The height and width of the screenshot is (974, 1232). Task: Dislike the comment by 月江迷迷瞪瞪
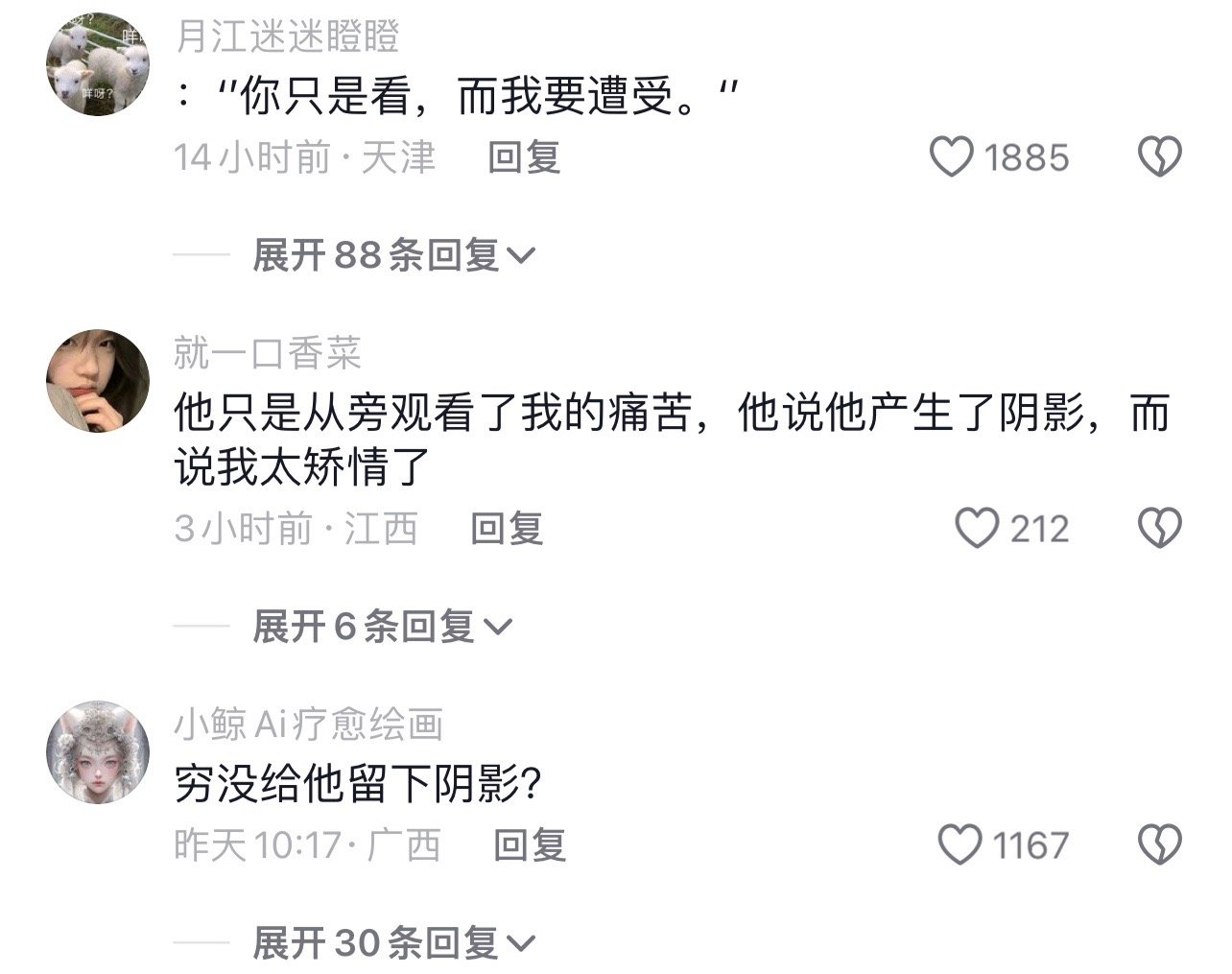point(1159,157)
